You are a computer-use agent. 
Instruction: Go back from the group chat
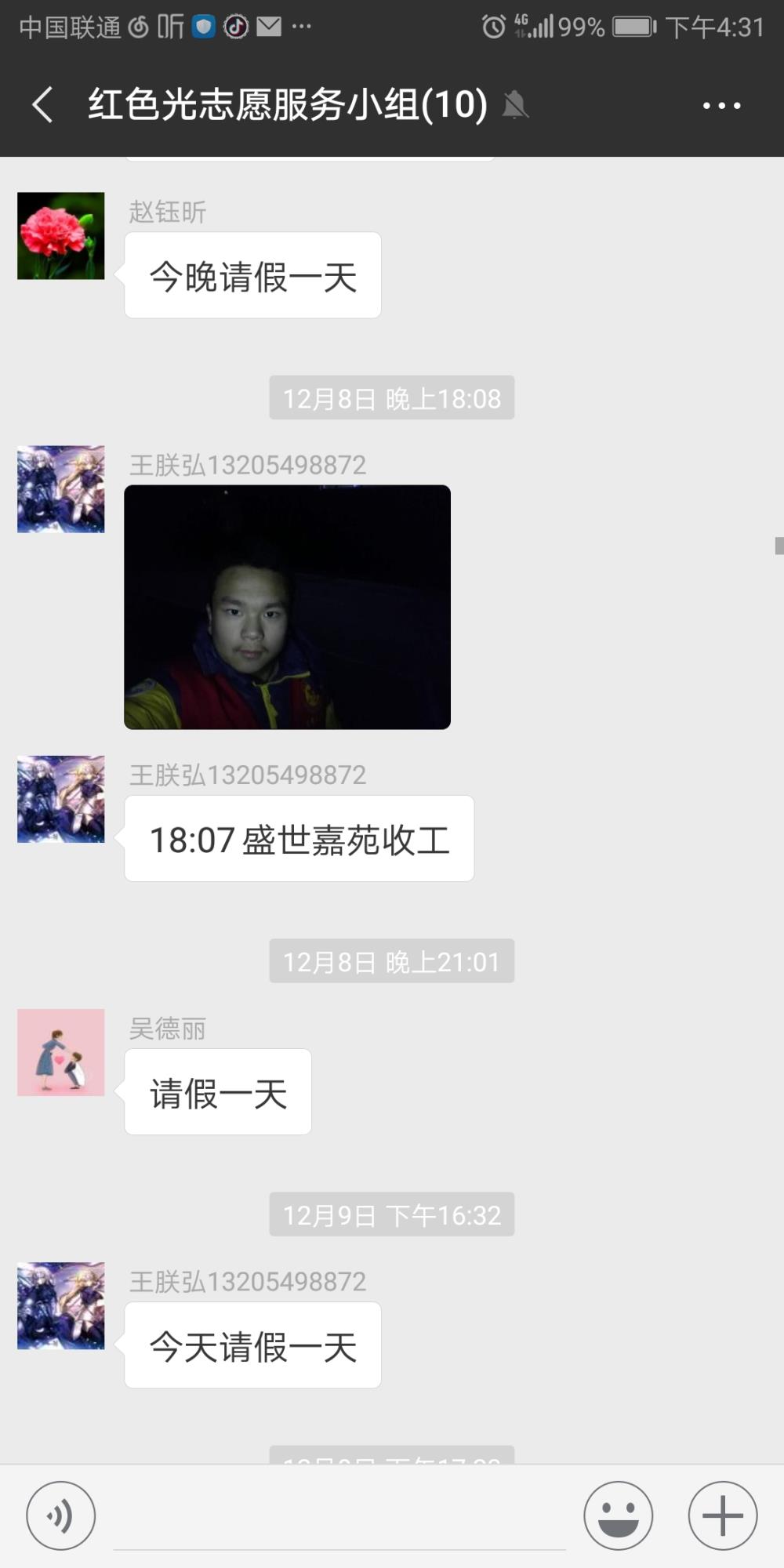click(43, 105)
